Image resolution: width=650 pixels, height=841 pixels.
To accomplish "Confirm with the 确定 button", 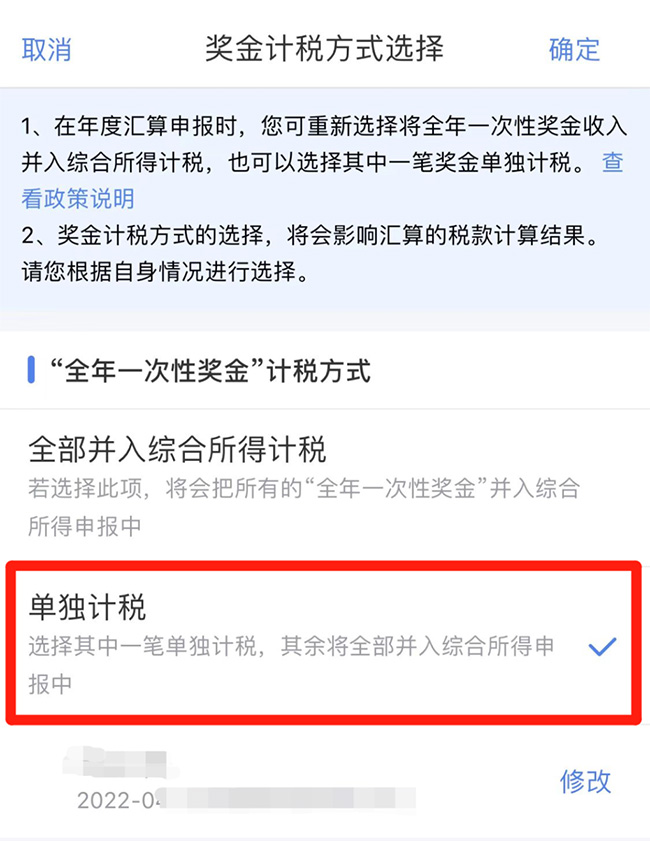I will click(x=574, y=49).
